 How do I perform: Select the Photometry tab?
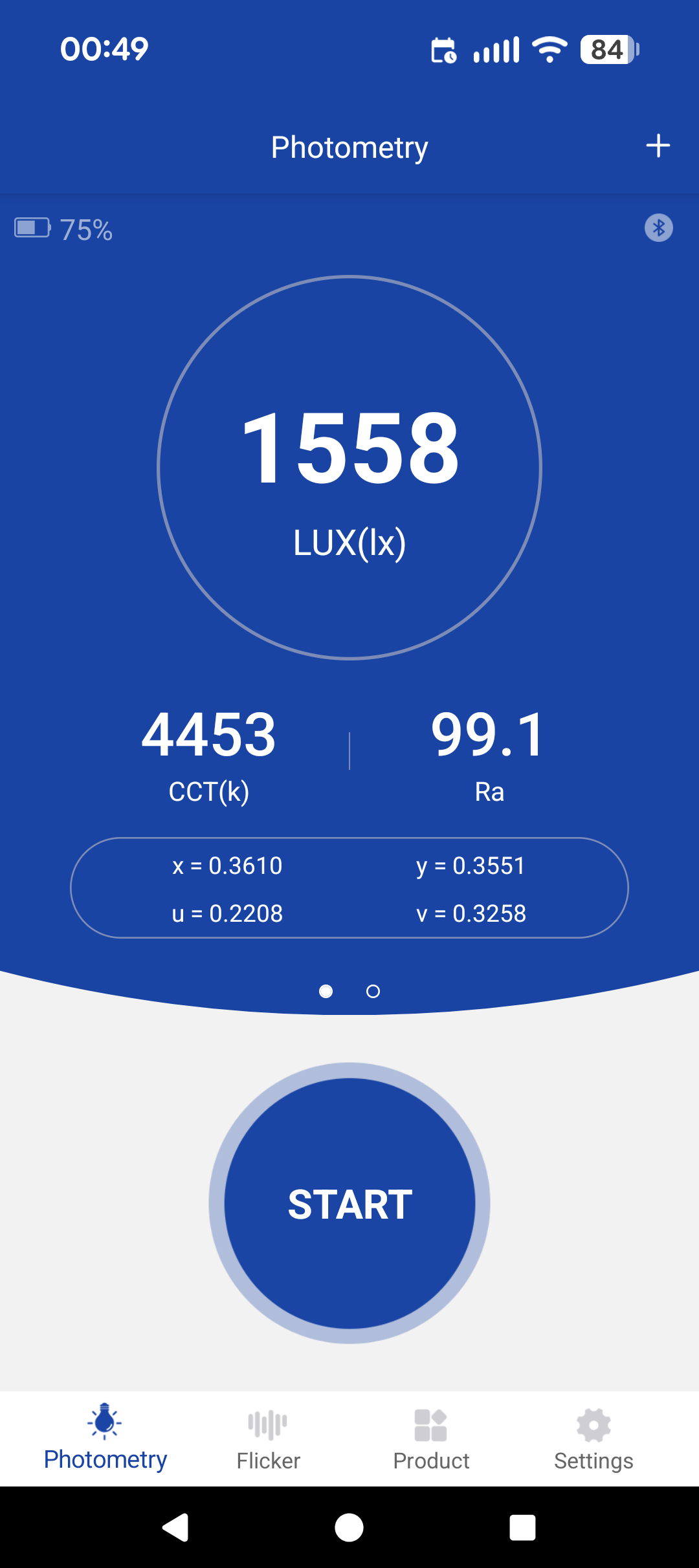click(105, 1440)
